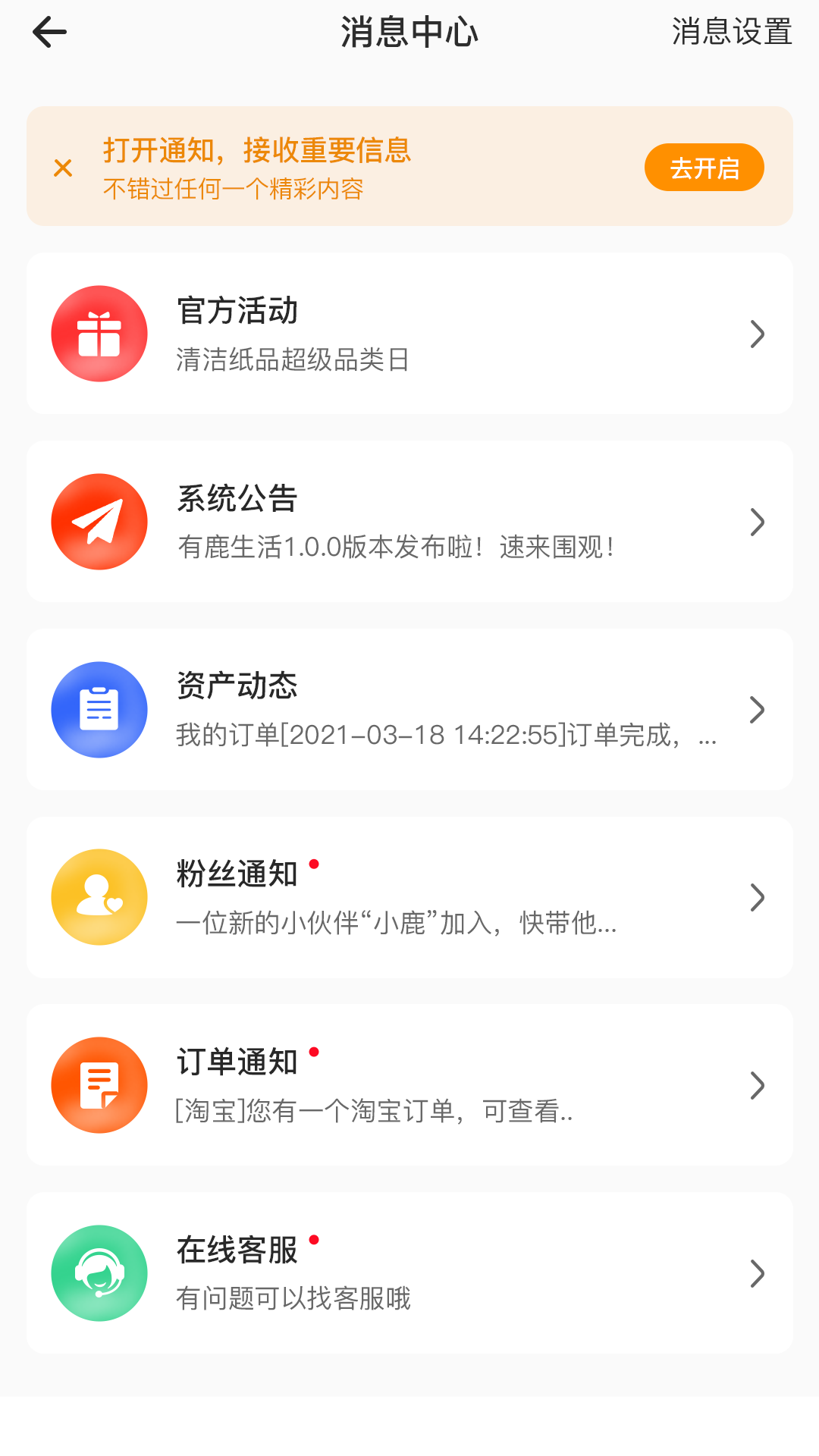Expand the 系统公告 chevron
819x1456 pixels.
(x=756, y=521)
